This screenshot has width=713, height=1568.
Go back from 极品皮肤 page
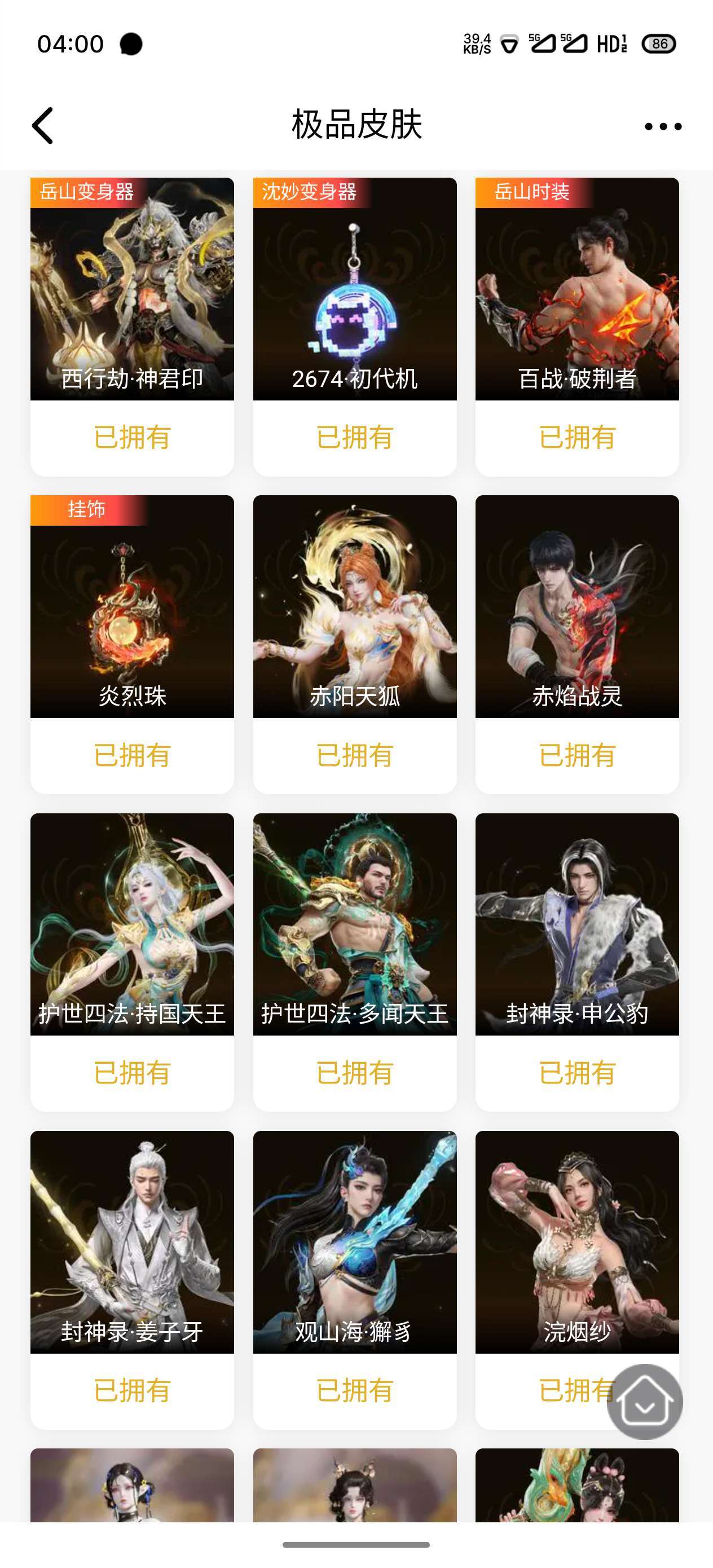[43, 125]
